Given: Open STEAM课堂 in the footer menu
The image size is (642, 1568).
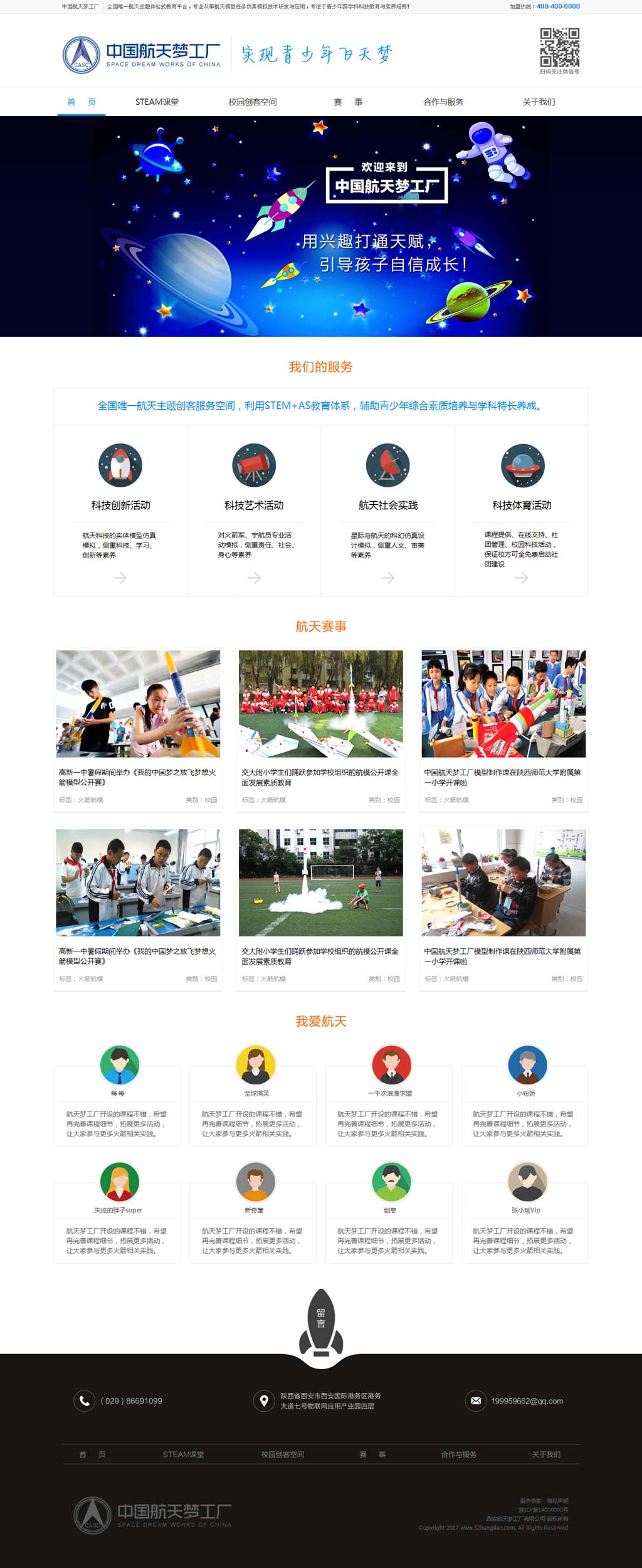Looking at the screenshot, I should click(183, 1454).
